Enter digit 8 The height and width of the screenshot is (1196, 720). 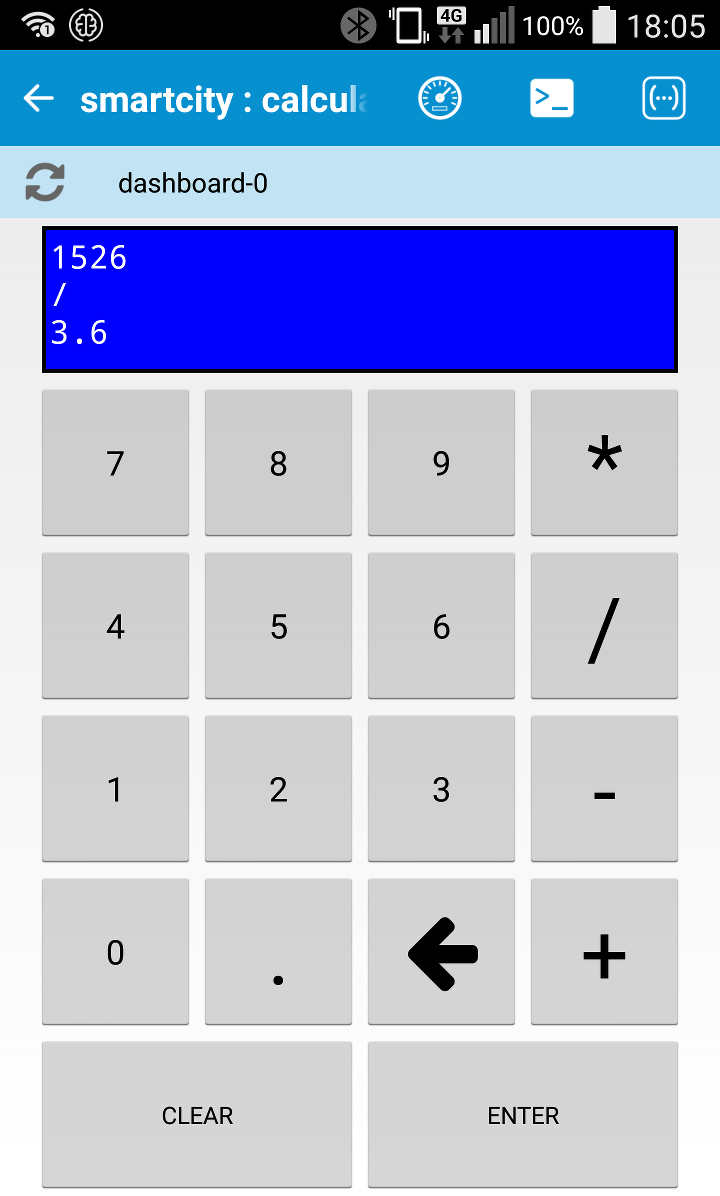(x=278, y=462)
